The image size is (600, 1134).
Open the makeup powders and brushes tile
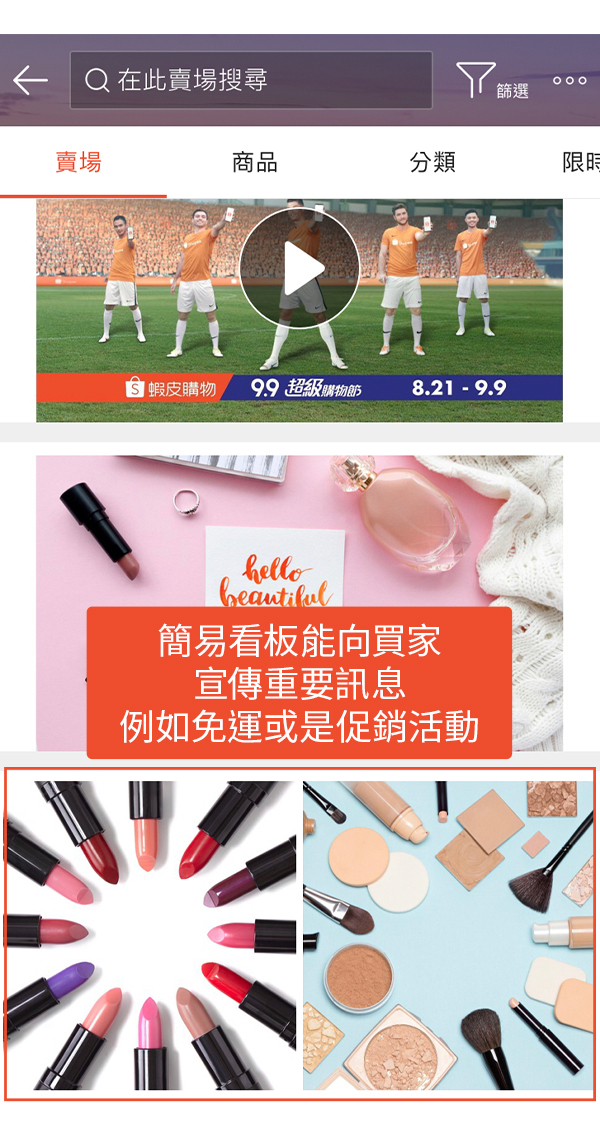448,935
